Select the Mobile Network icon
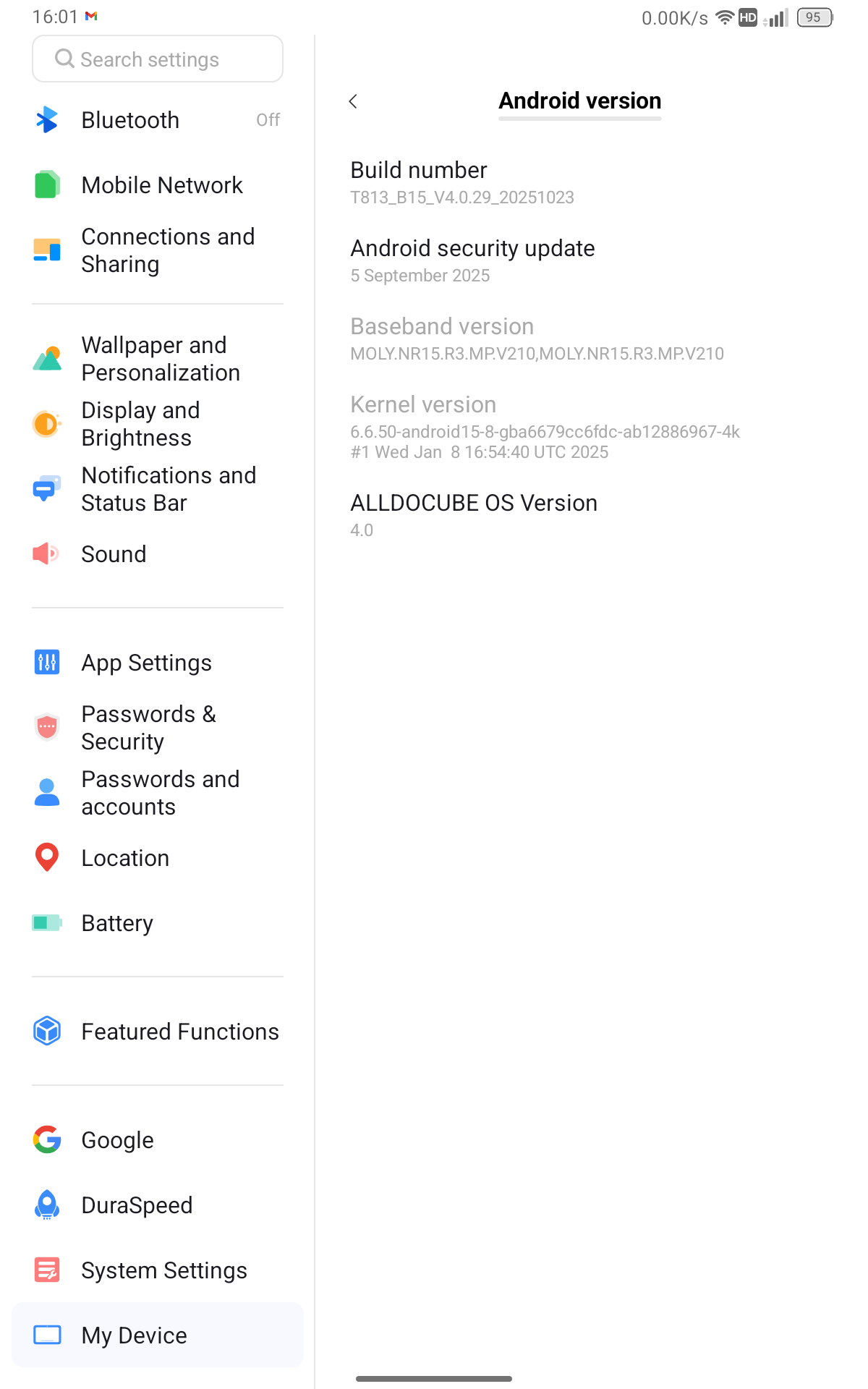Viewport: 868px width, 1389px height. pyautogui.click(x=46, y=185)
